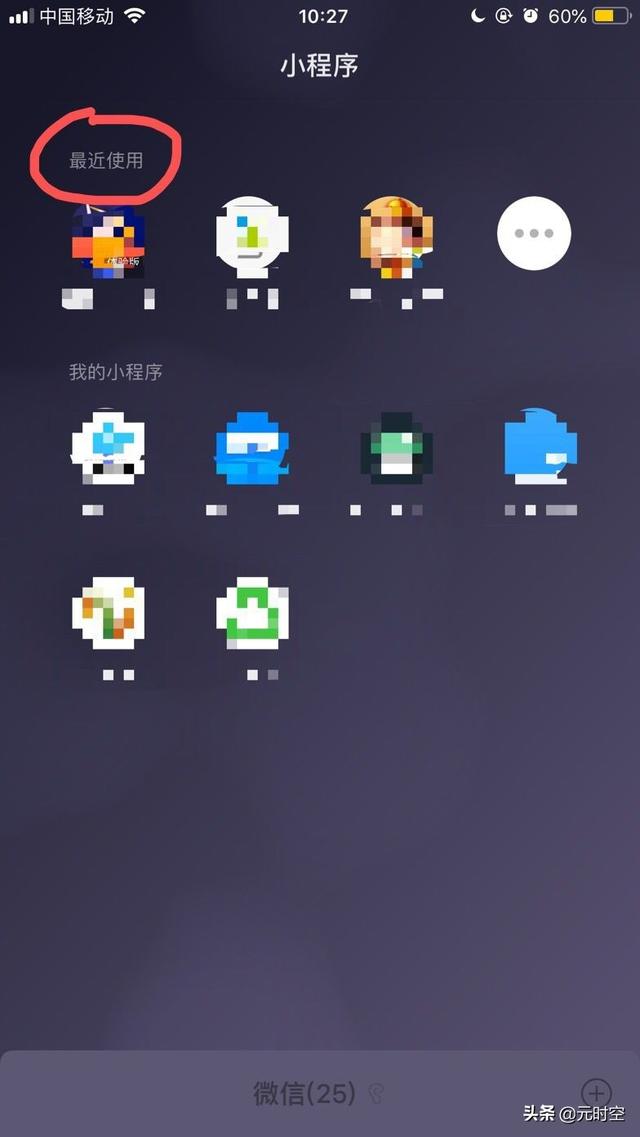This screenshot has height=1137, width=640.
Task: Tap the three-dots more button under 最近使用
Action: click(533, 234)
